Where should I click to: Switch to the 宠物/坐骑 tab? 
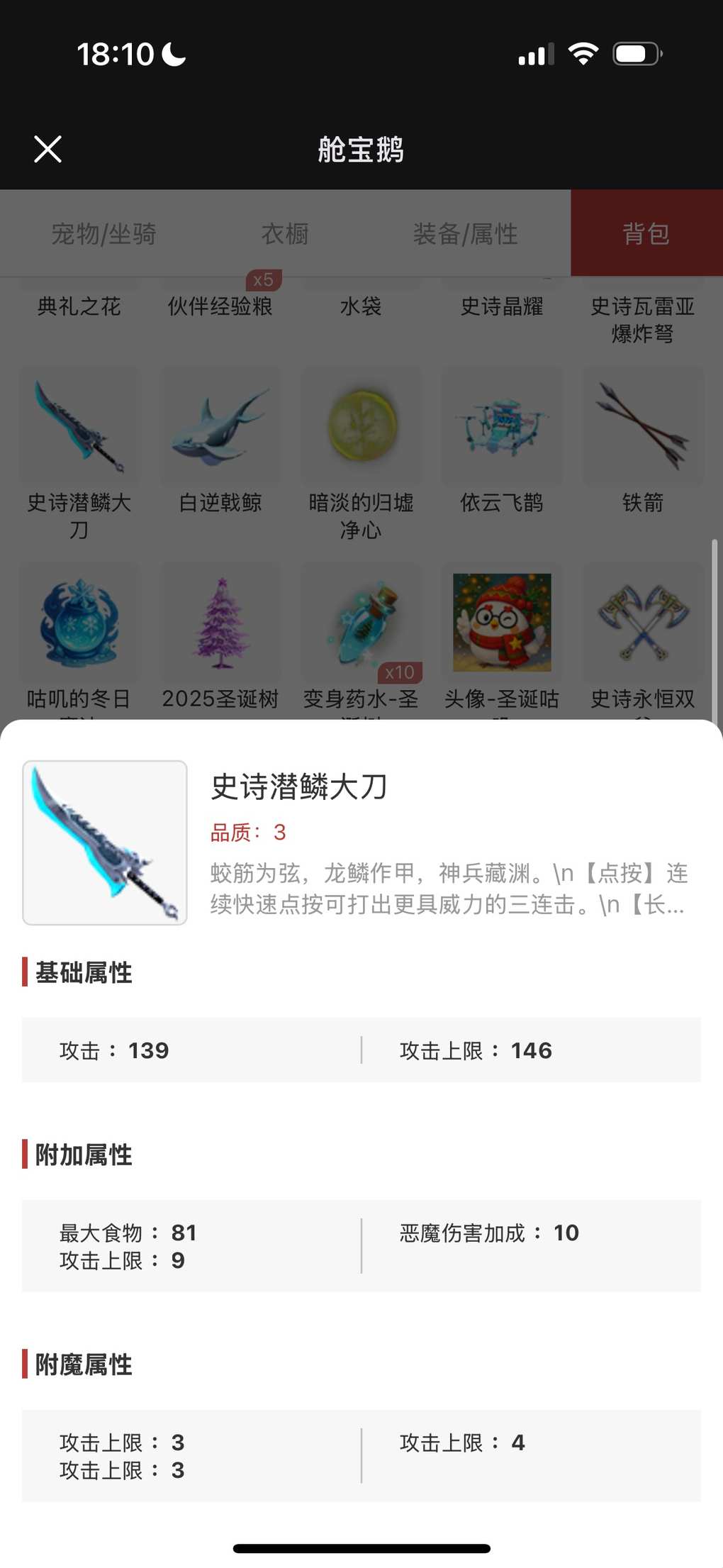103,233
